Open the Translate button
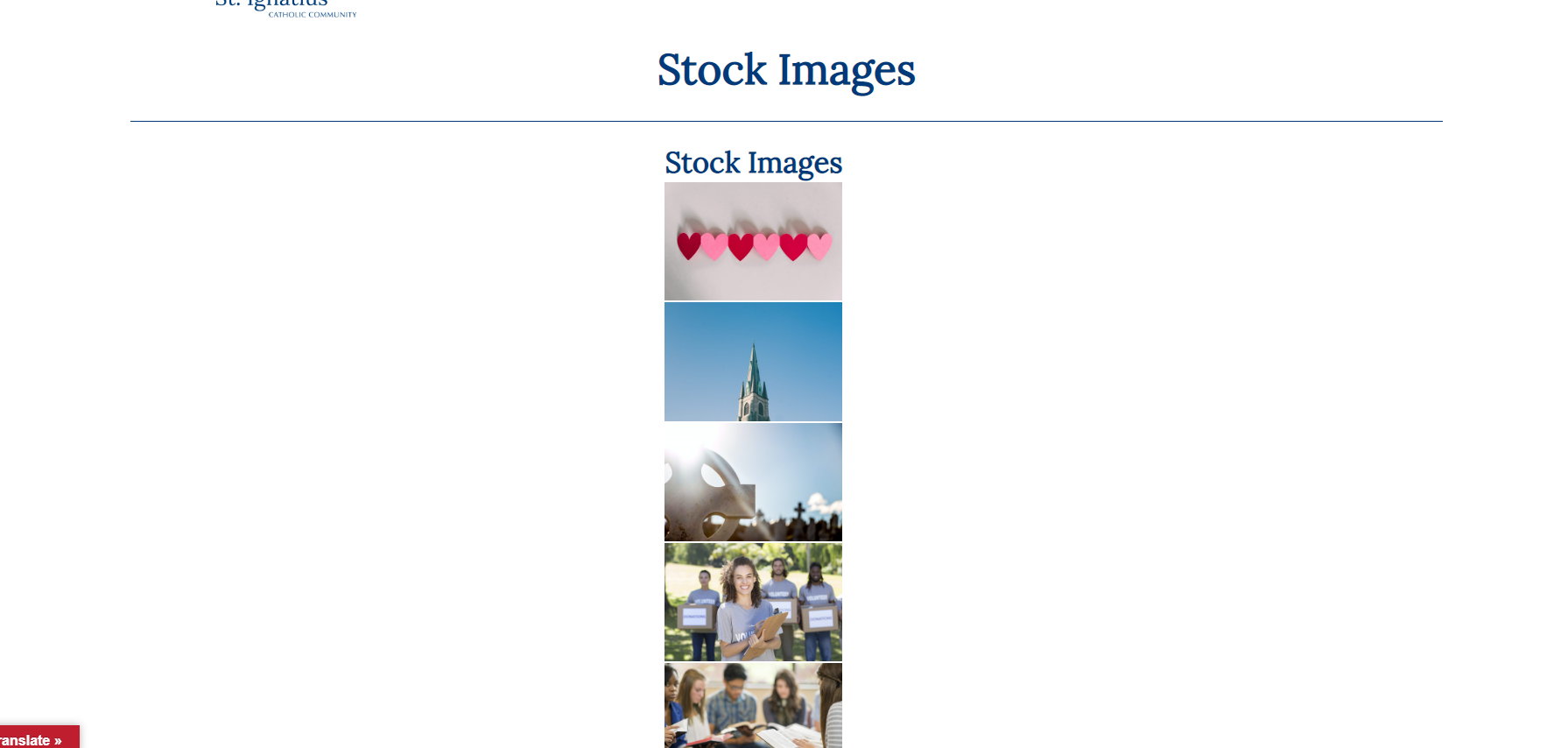The height and width of the screenshot is (748, 1568). (x=35, y=738)
